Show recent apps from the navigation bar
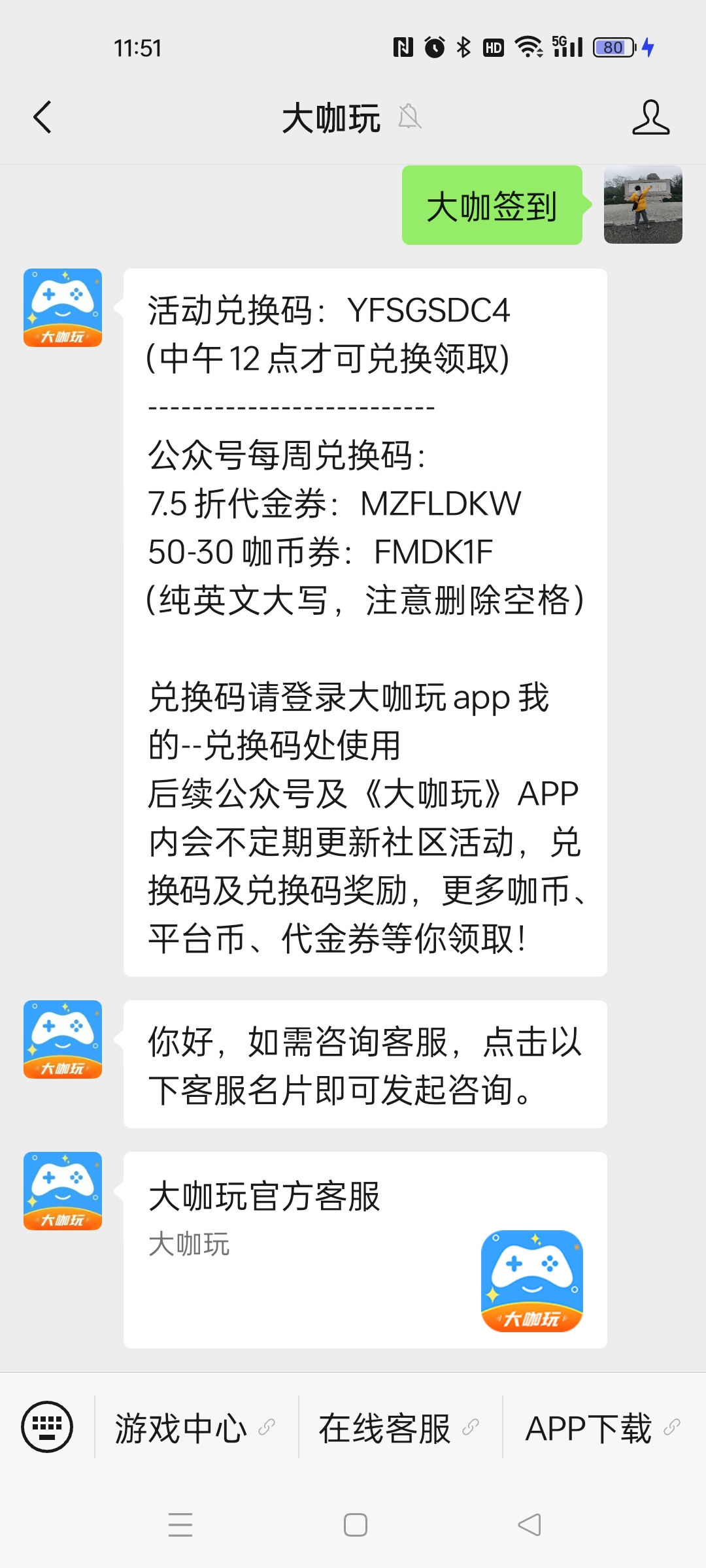This screenshot has height=1568, width=706. (180, 1525)
